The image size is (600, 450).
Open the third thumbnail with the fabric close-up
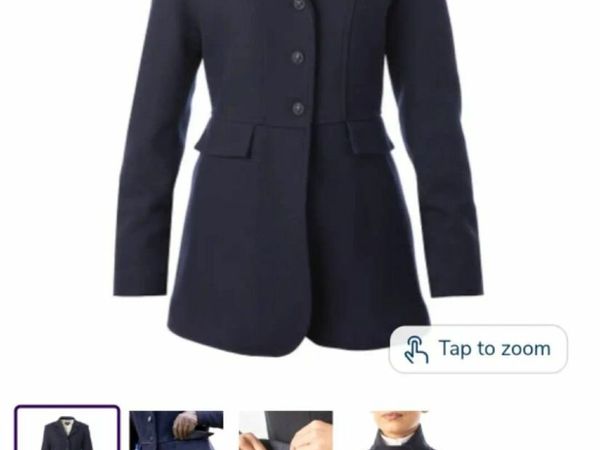(x=285, y=430)
